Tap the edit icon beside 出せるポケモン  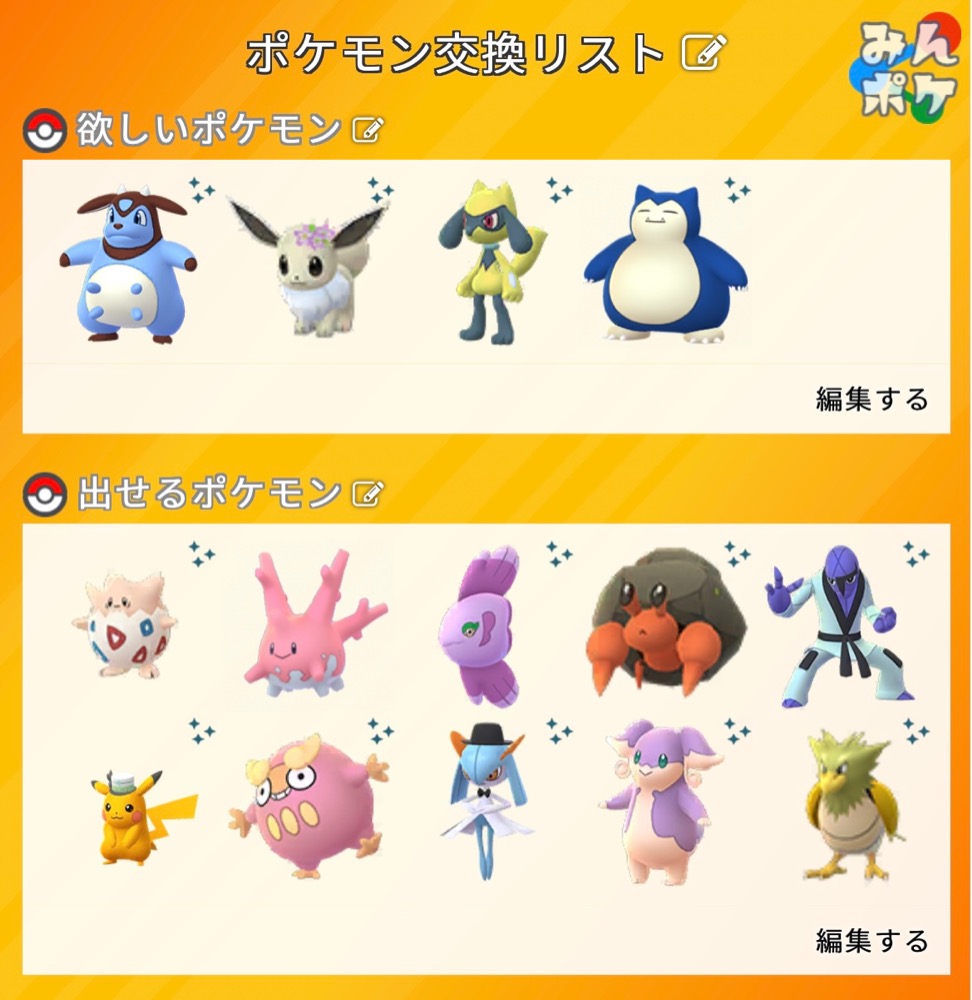[368, 493]
